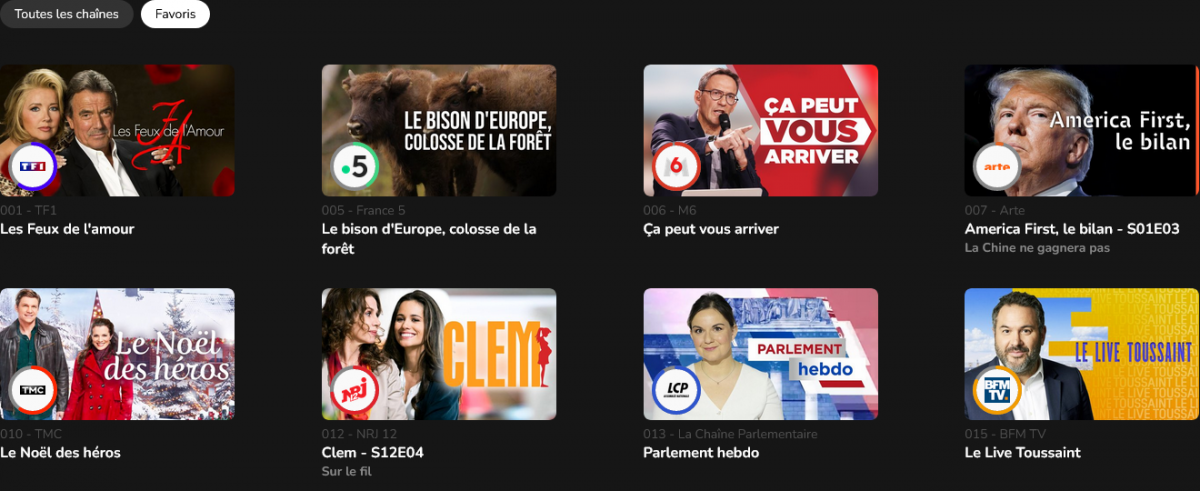1200x491 pixels.
Task: Switch to Toutes les chaînes filter
Action: [66, 14]
